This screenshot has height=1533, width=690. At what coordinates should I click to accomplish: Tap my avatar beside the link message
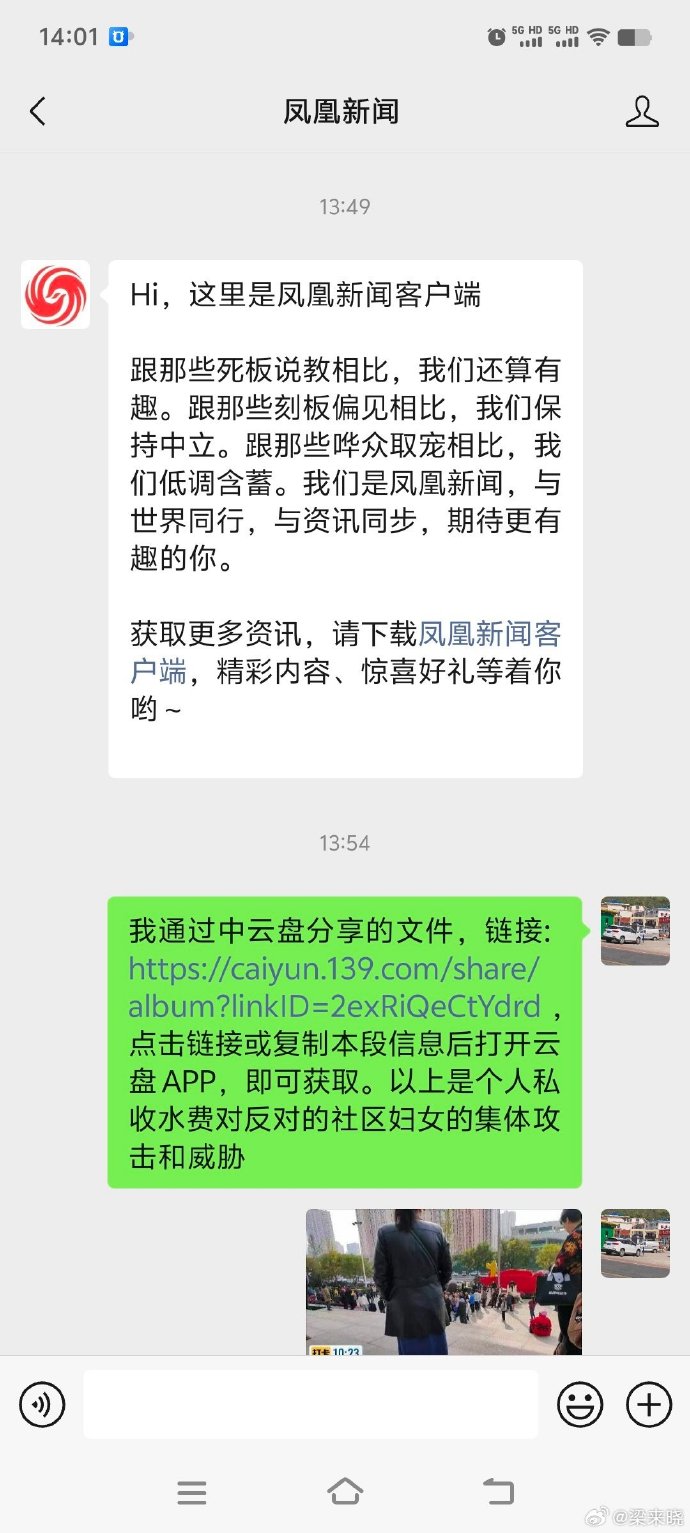(635, 931)
